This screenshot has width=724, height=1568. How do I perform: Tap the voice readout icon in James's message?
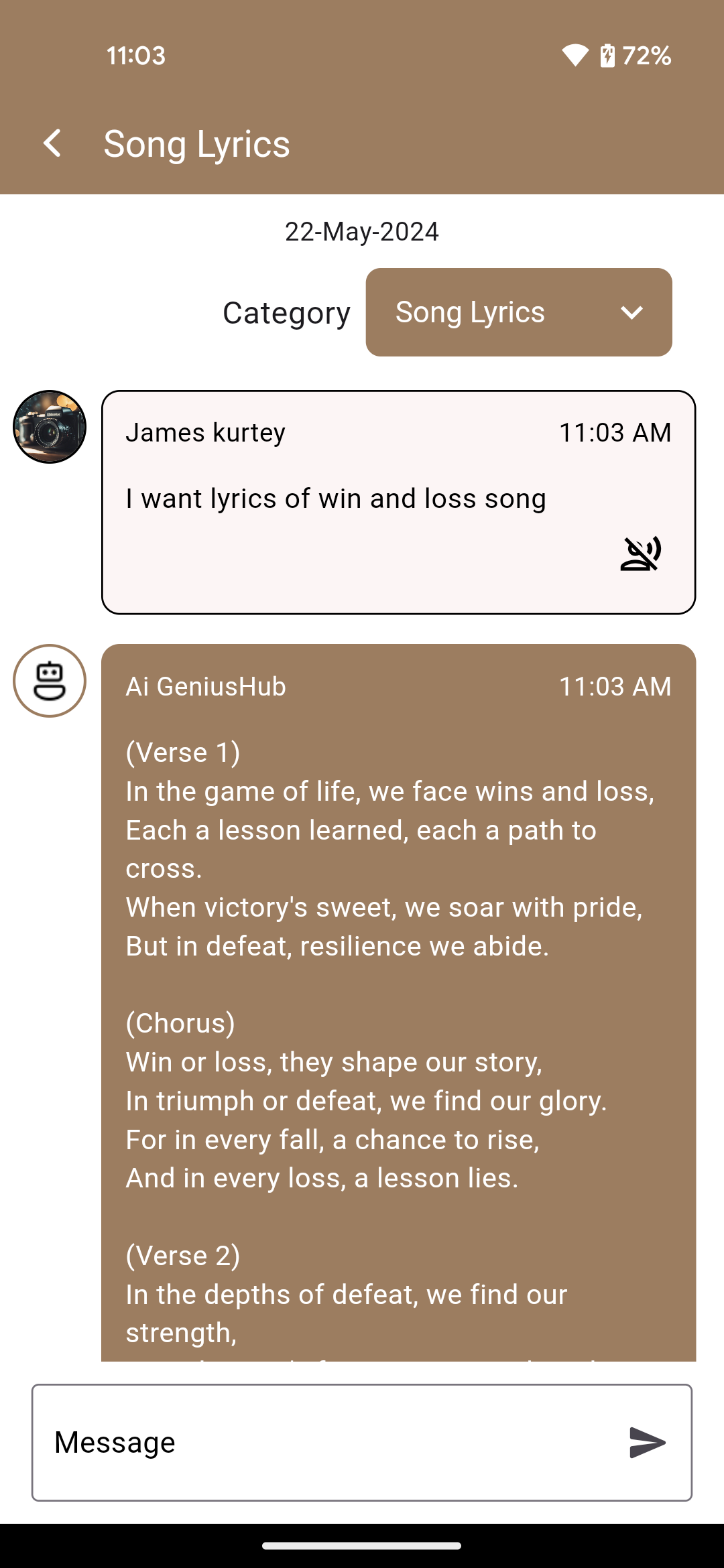[x=640, y=553]
